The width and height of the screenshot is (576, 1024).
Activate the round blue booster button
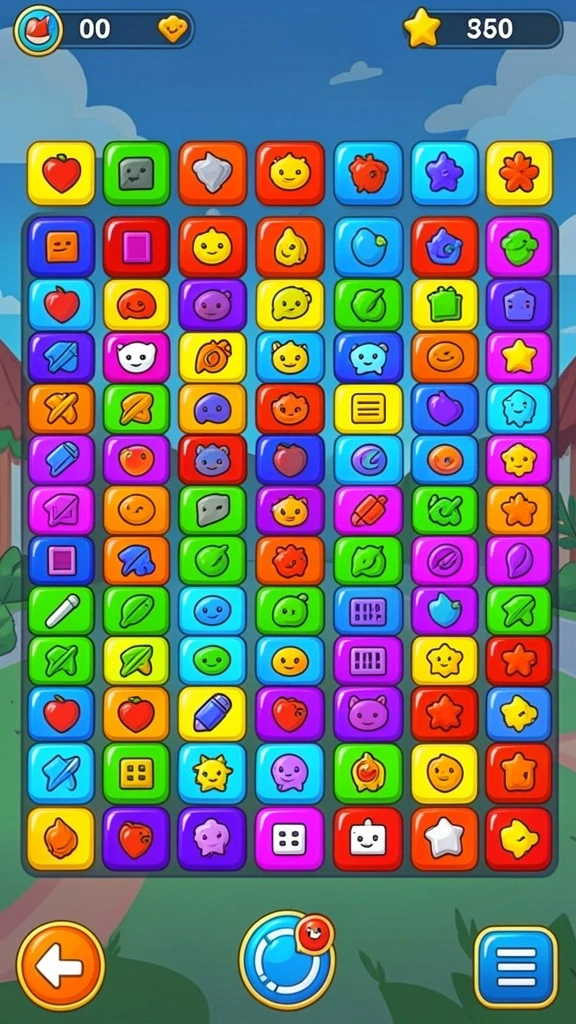pos(286,960)
